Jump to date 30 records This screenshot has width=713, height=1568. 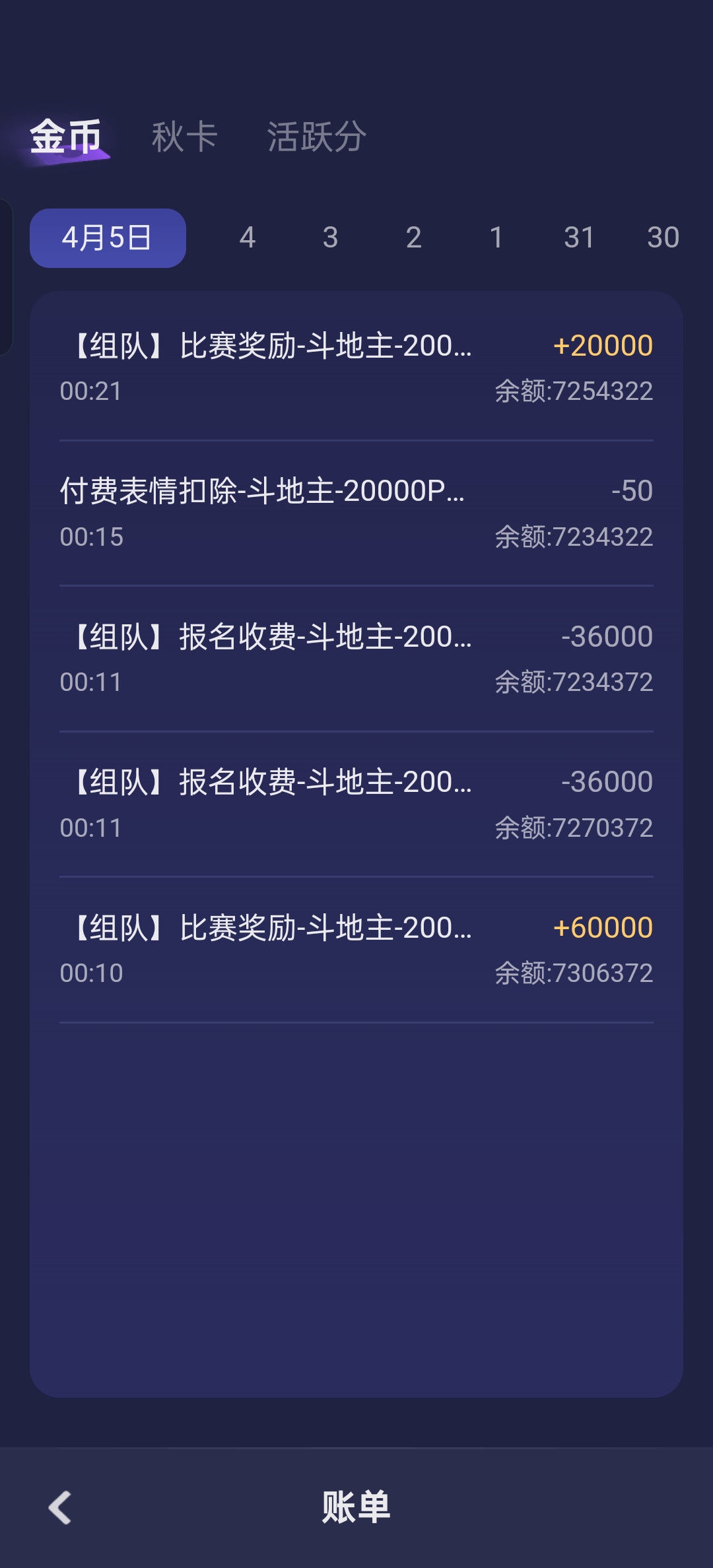pos(663,238)
